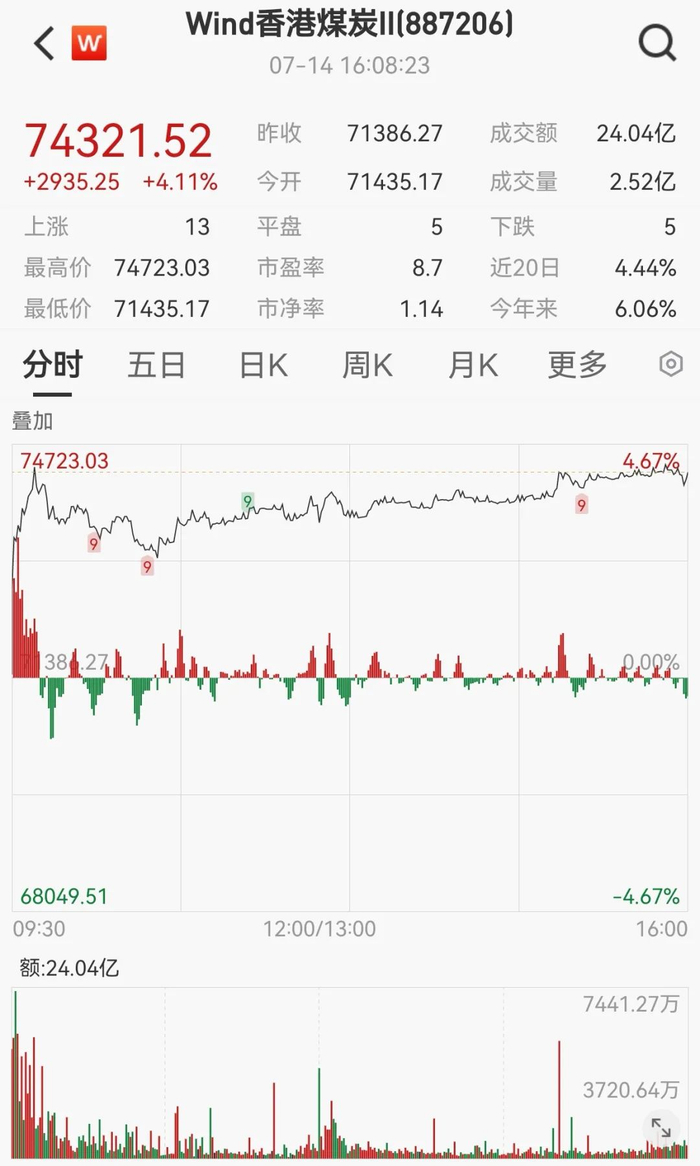Open search with the magnifier icon

[657, 43]
